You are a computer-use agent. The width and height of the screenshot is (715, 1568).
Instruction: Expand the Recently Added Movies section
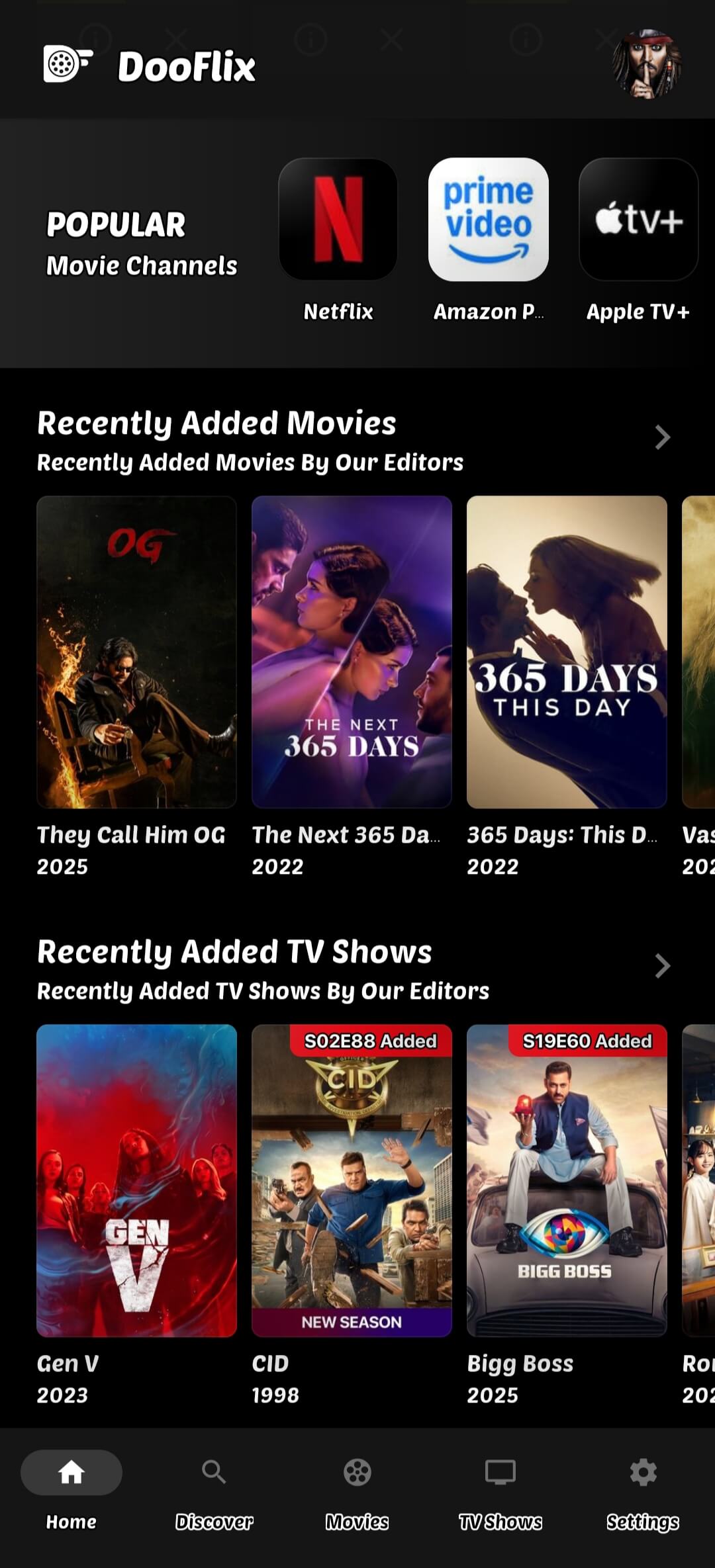(662, 437)
